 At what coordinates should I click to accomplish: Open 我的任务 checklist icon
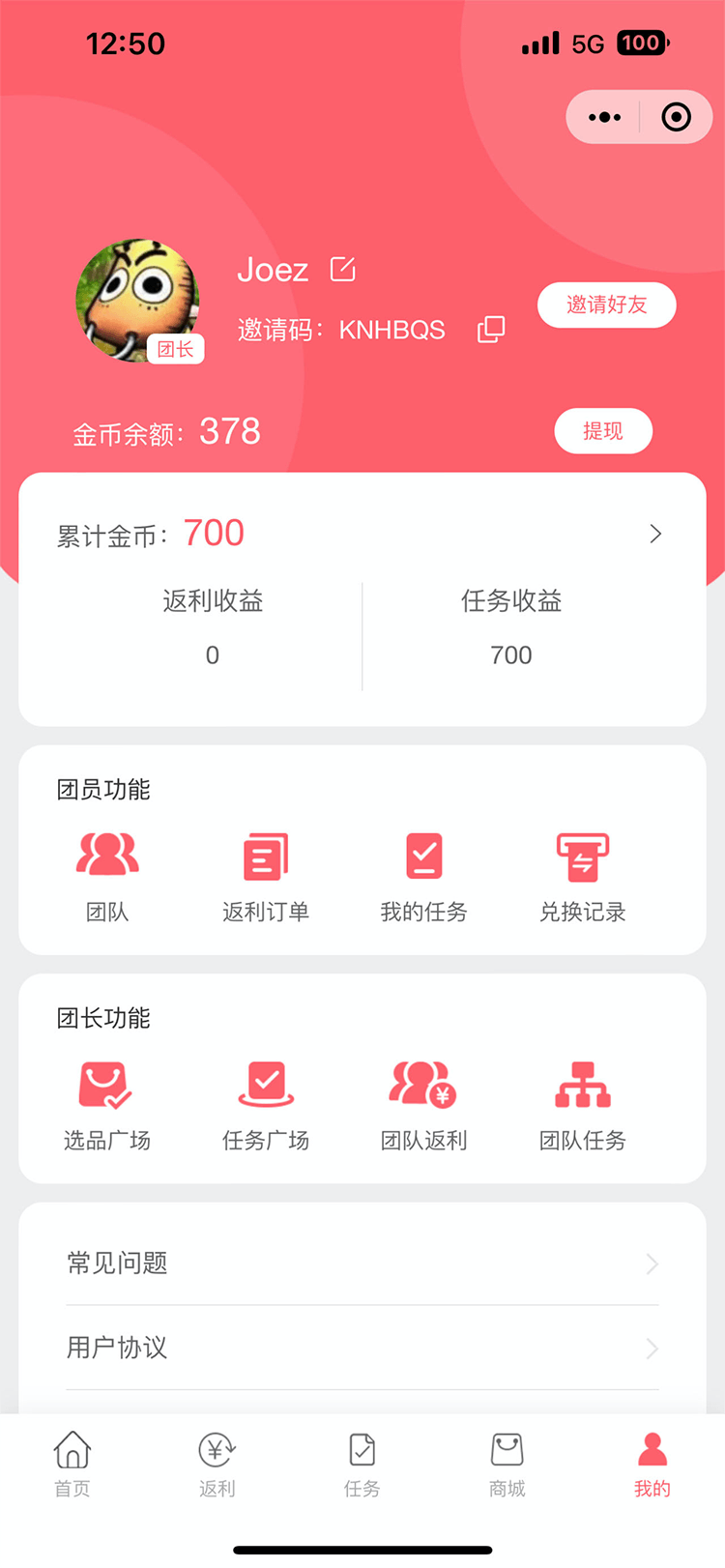422,856
